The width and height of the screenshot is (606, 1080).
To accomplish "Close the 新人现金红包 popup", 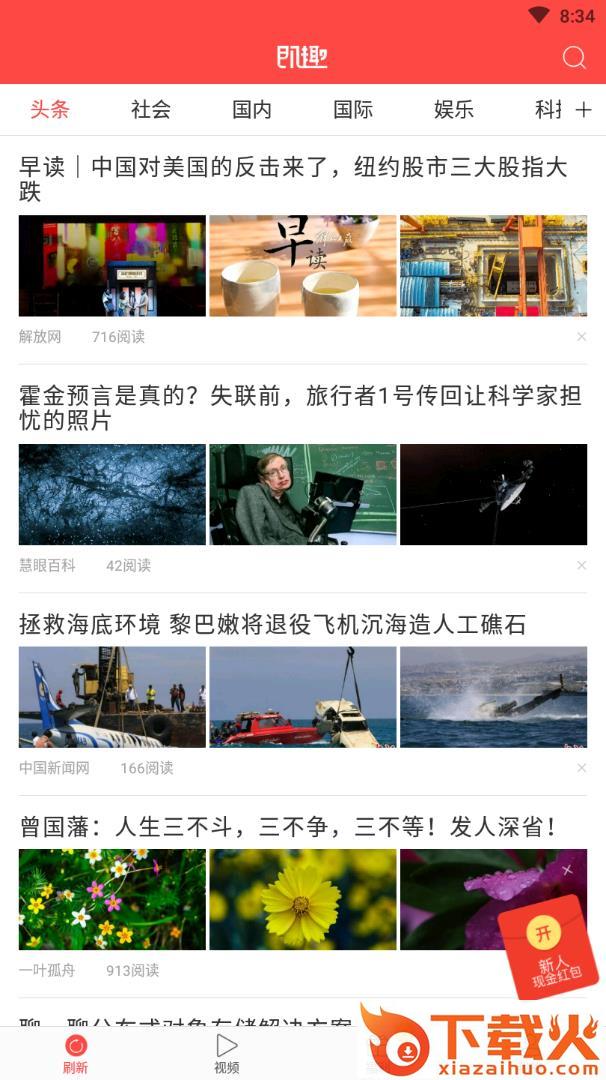I will tap(568, 870).
